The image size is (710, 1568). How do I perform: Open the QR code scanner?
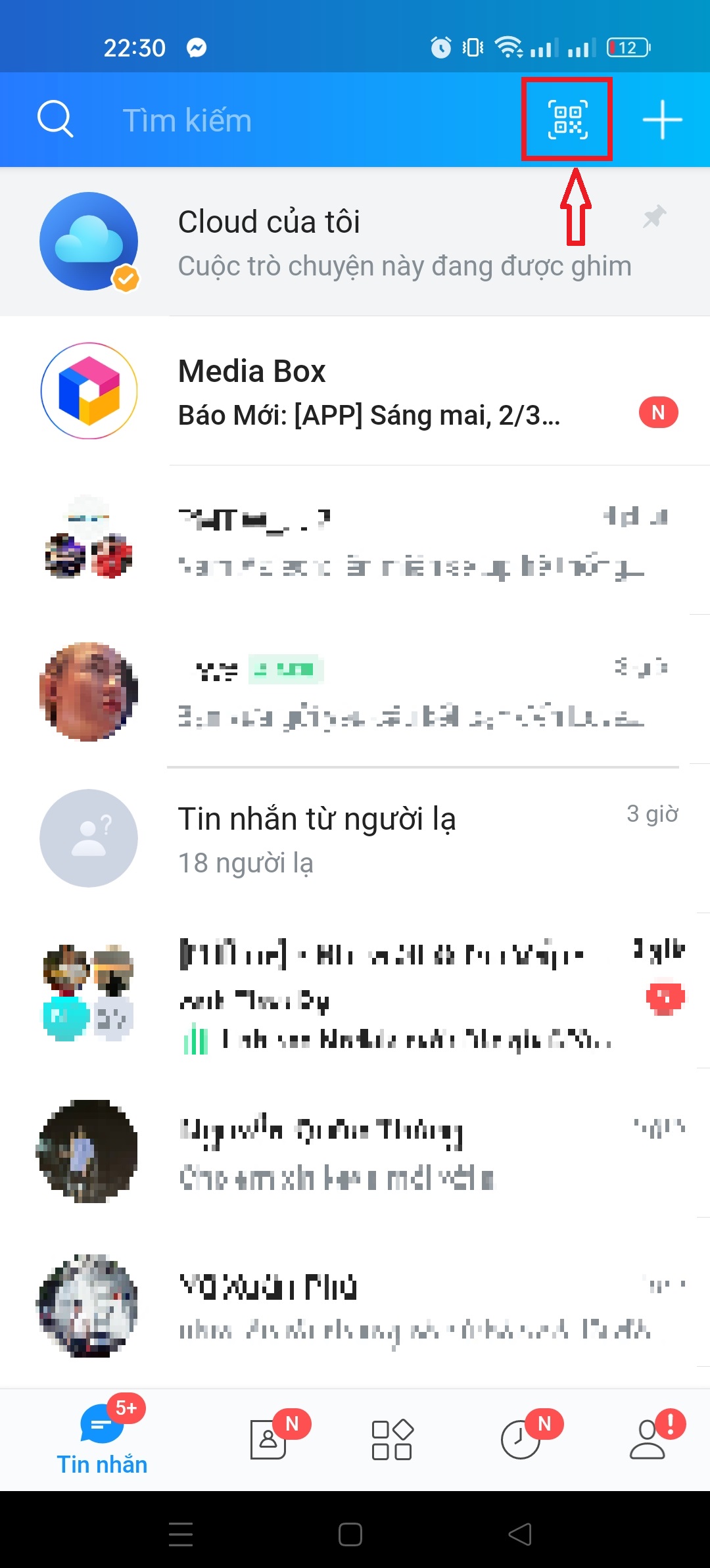pyautogui.click(x=568, y=120)
